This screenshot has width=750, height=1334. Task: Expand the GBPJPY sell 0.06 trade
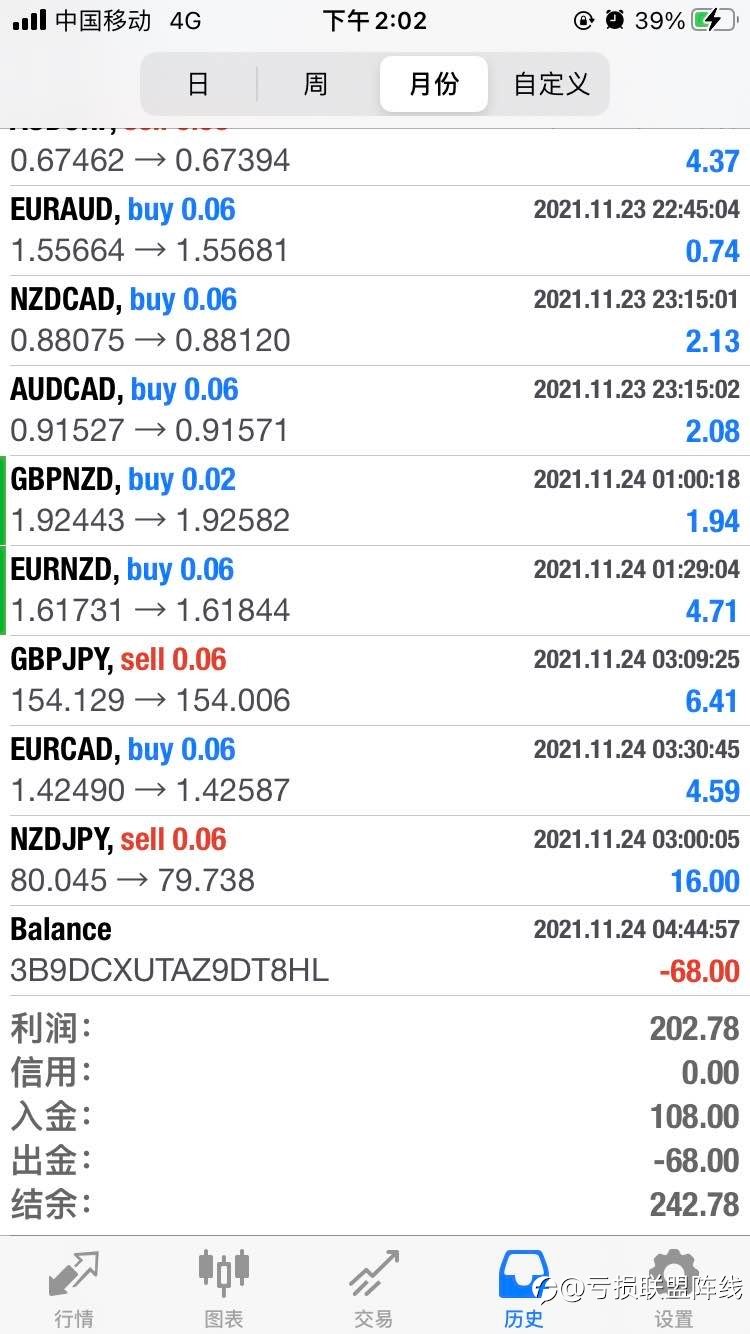point(375,681)
